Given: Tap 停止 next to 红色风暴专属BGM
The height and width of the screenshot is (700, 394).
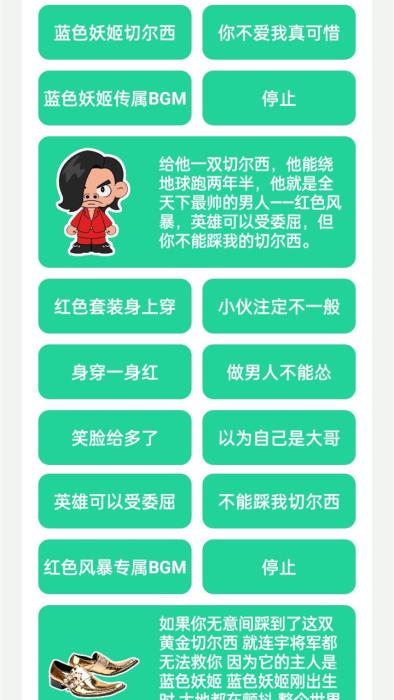Looking at the screenshot, I should [x=279, y=567].
